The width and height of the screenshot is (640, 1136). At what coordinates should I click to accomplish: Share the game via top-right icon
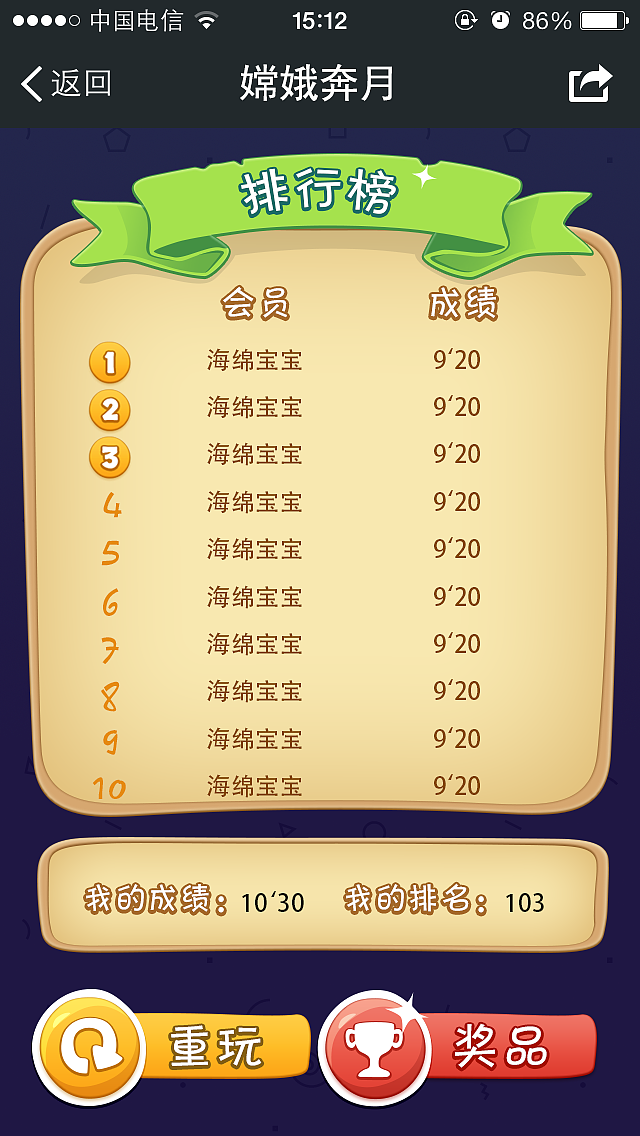[x=590, y=84]
